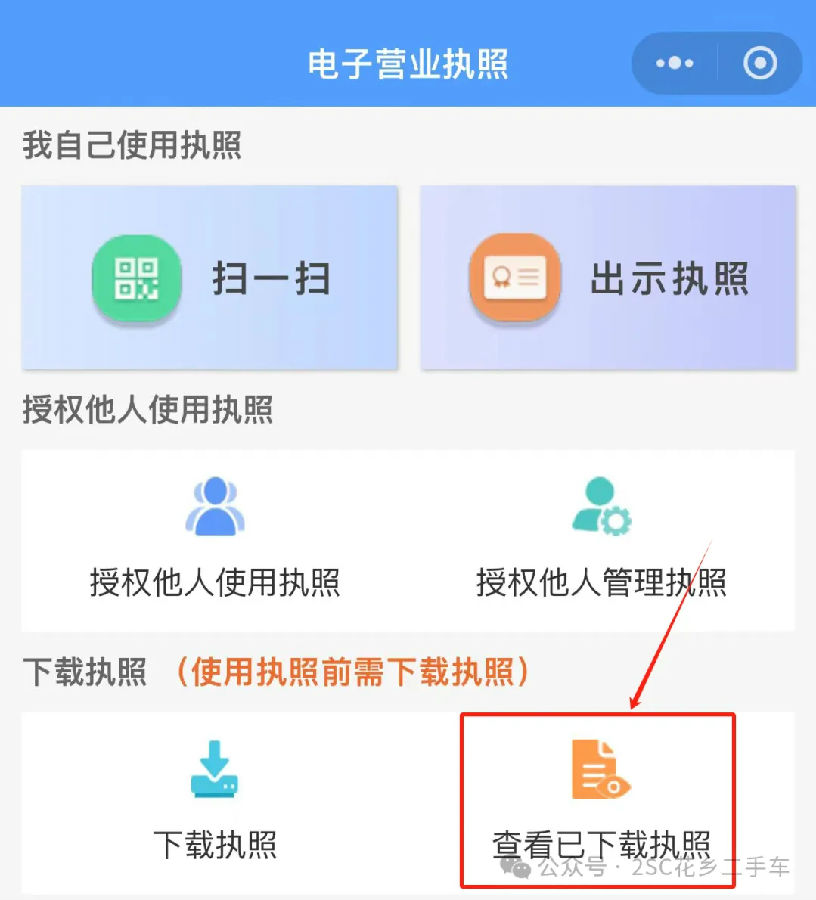Close the mini program via the circle icon
This screenshot has width=816, height=900.
click(x=760, y=64)
